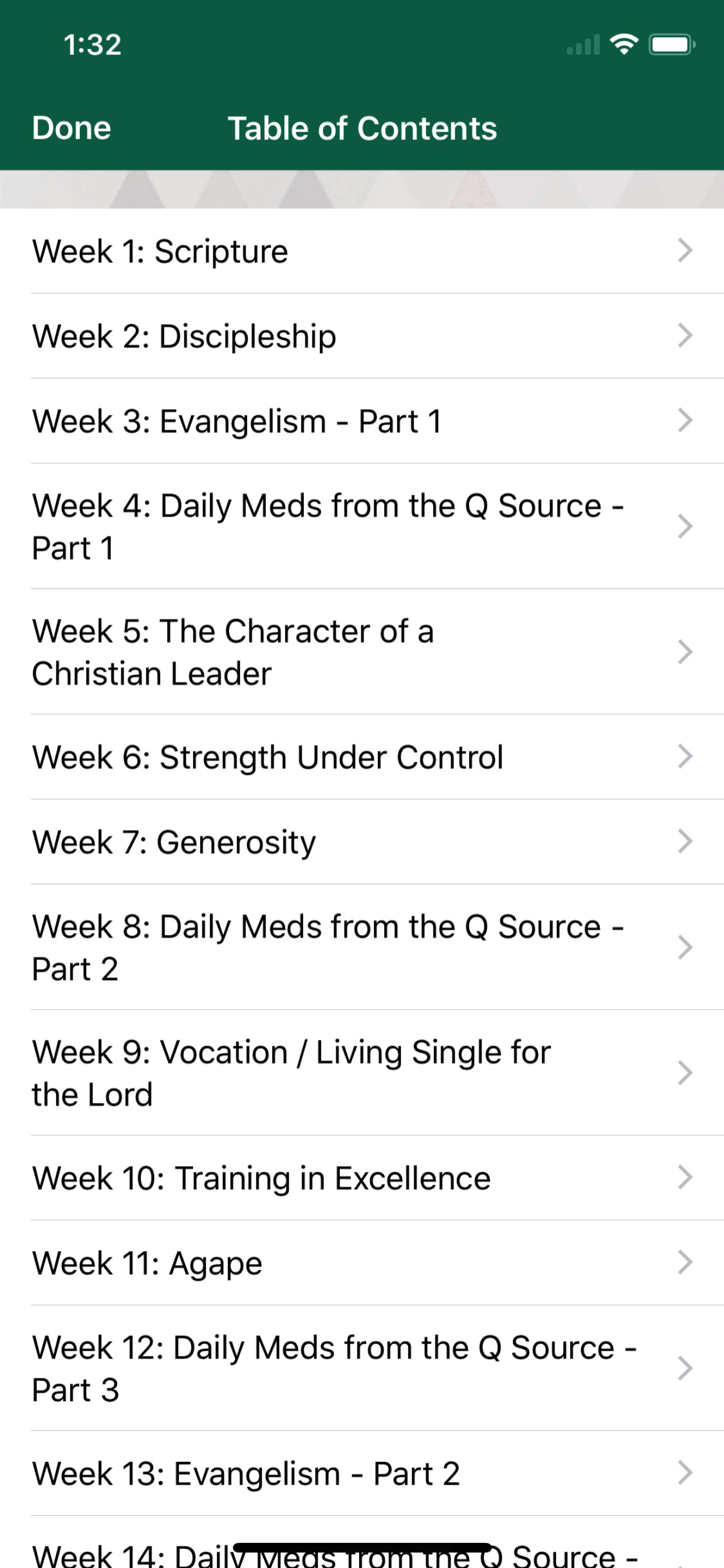This screenshot has height=1568, width=724.
Task: Open Week 6: Strength Under Control
Action: coord(362,757)
